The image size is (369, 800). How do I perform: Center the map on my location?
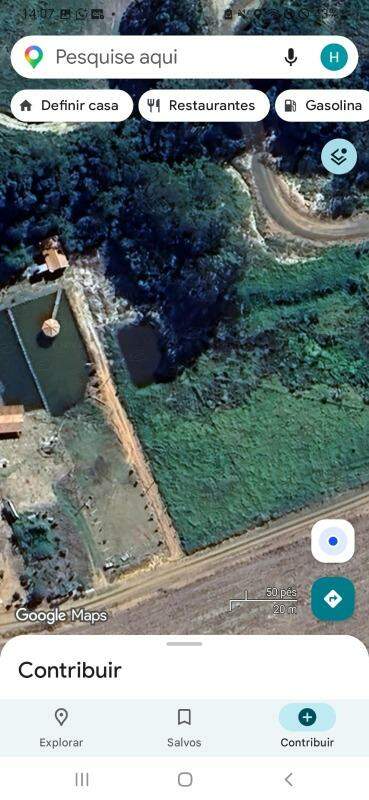coord(333,541)
